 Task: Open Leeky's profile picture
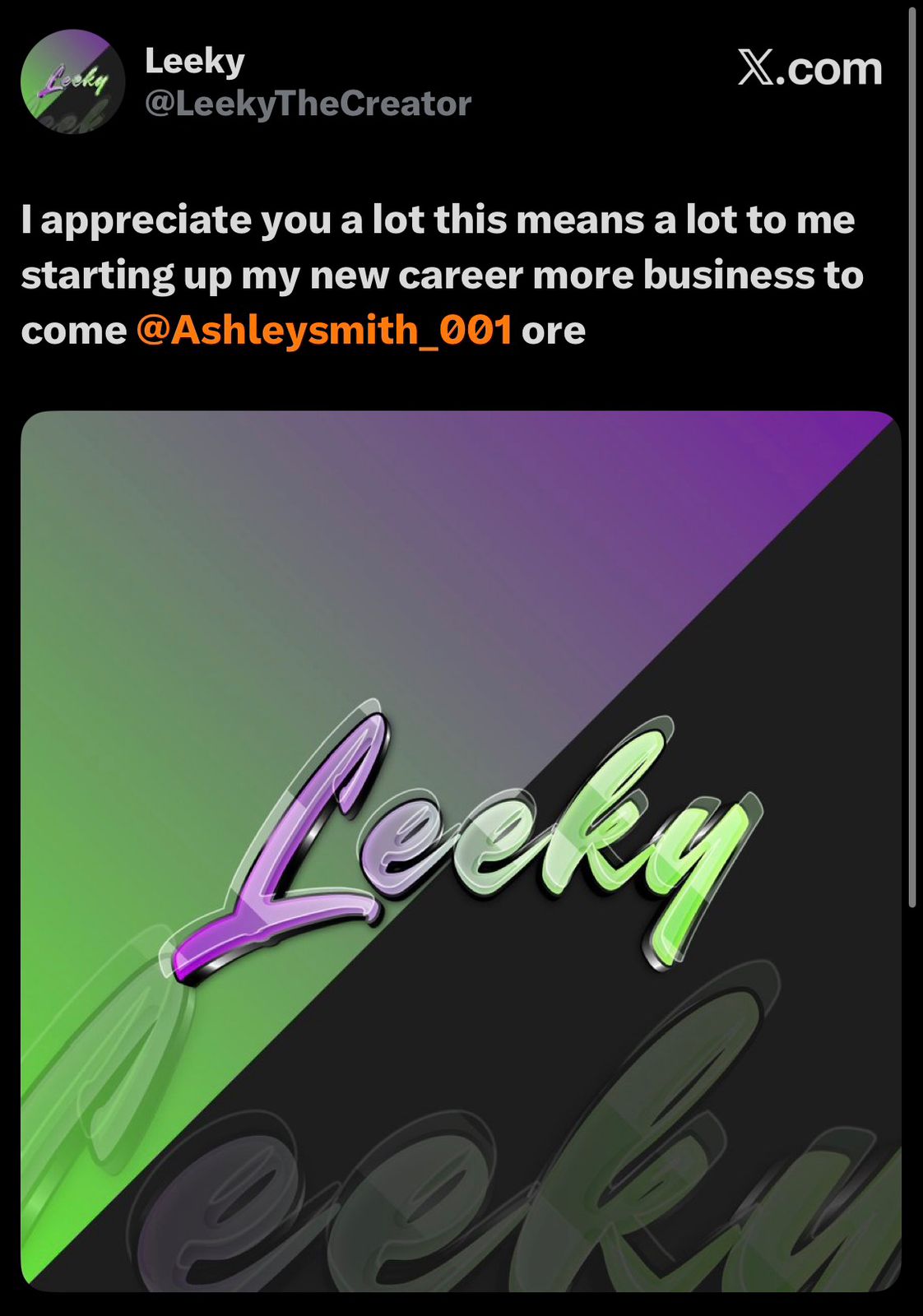[72, 82]
